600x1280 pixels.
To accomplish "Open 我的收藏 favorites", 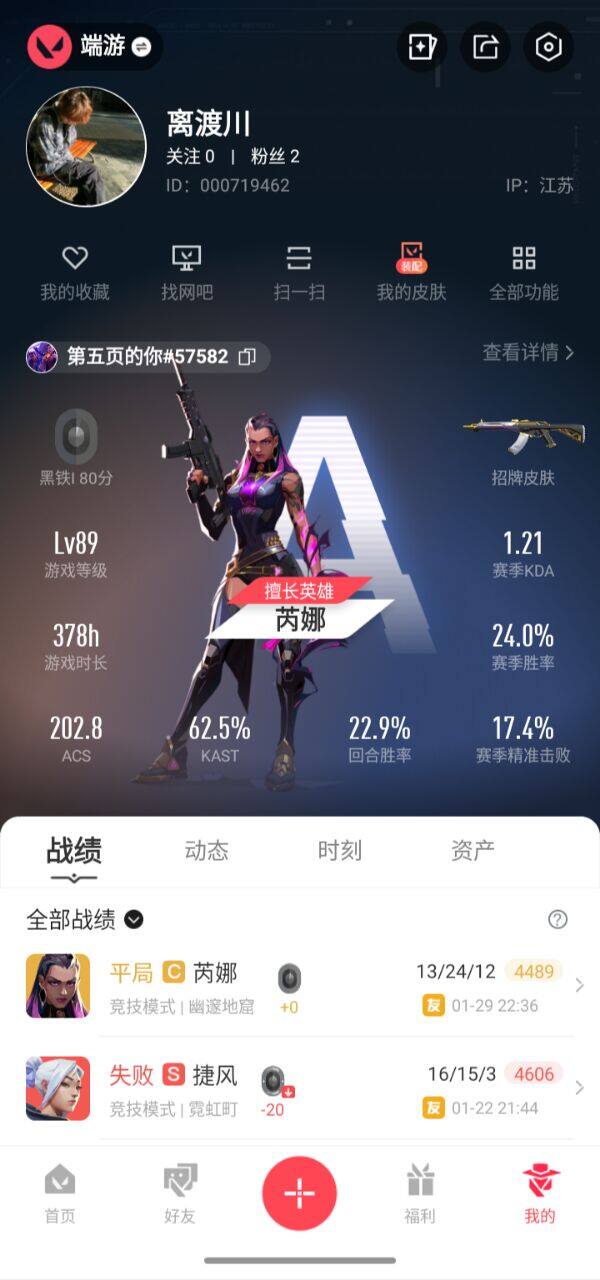I will (75, 272).
